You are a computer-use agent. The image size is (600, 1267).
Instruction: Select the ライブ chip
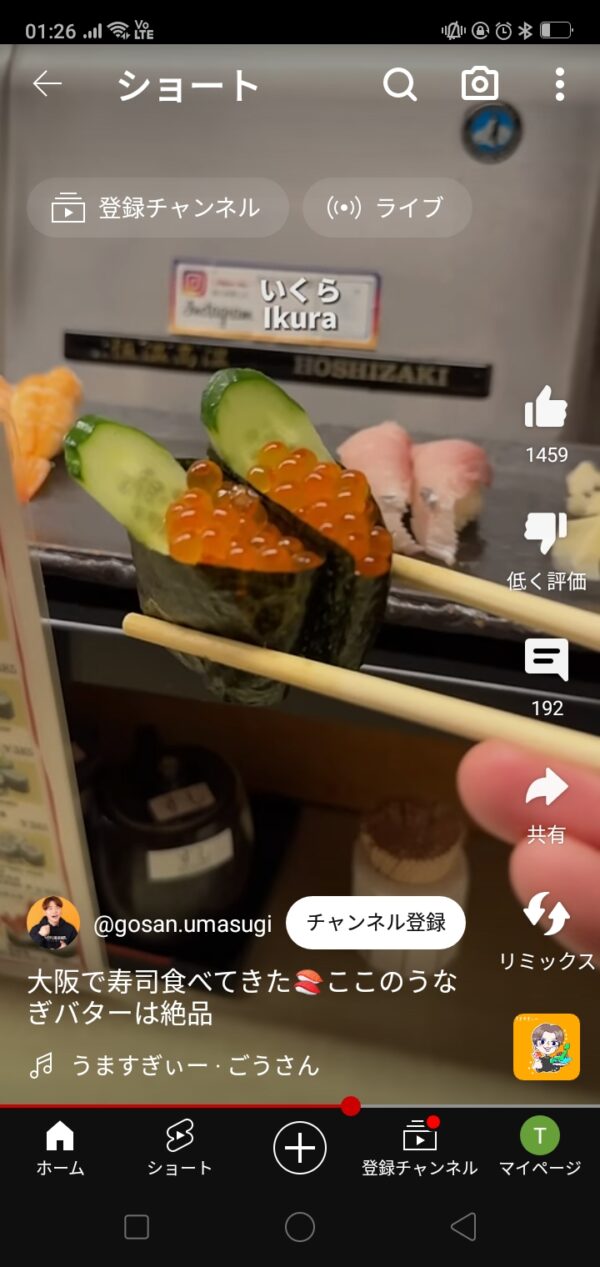click(387, 208)
